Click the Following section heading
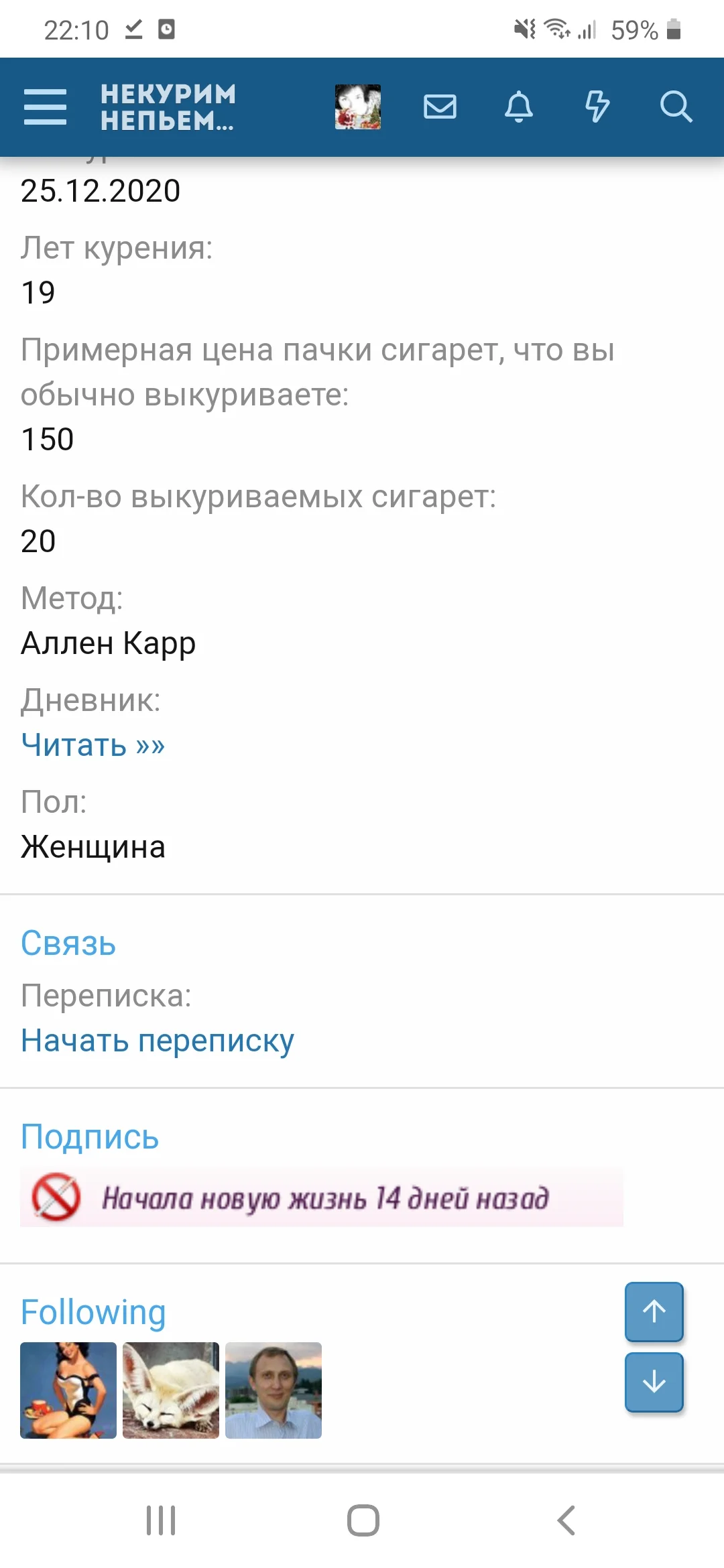 pos(93,1311)
